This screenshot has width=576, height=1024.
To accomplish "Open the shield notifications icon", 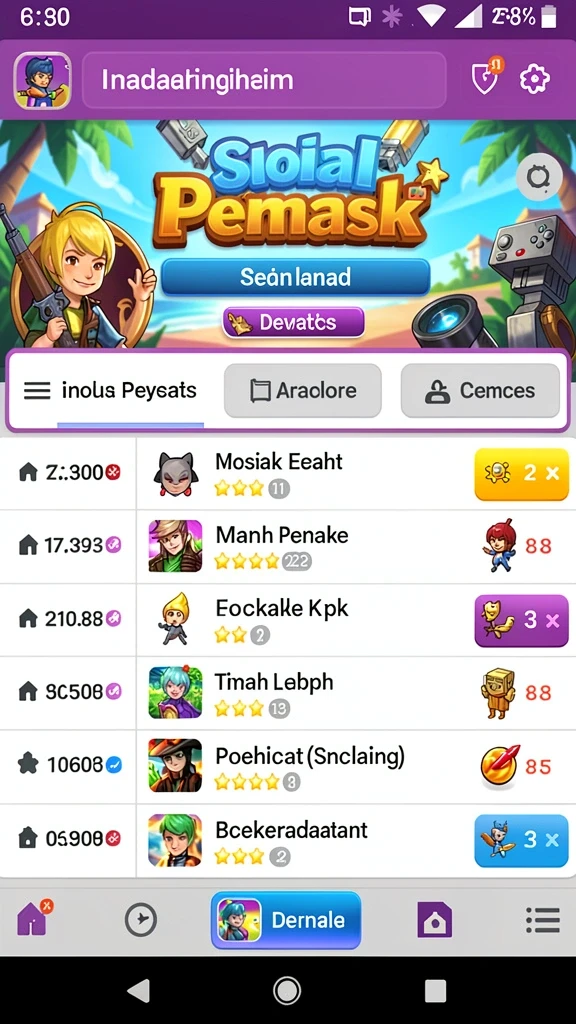I will tap(486, 77).
